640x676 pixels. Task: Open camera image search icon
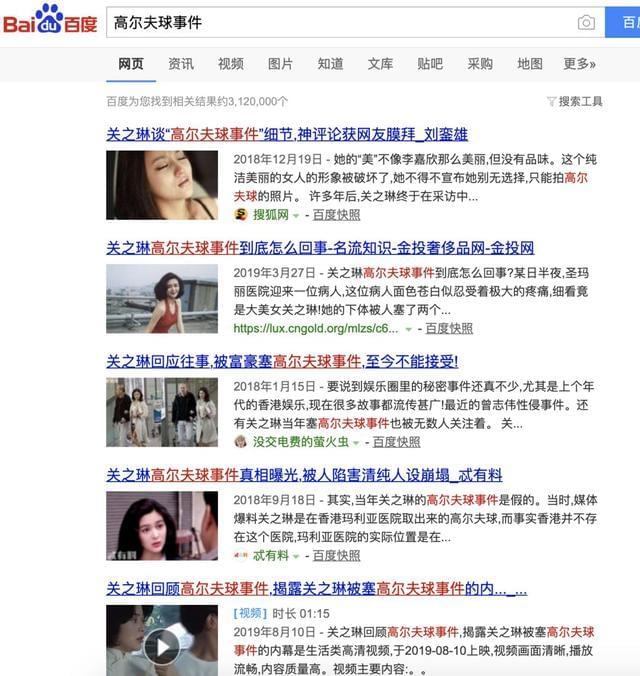(586, 23)
